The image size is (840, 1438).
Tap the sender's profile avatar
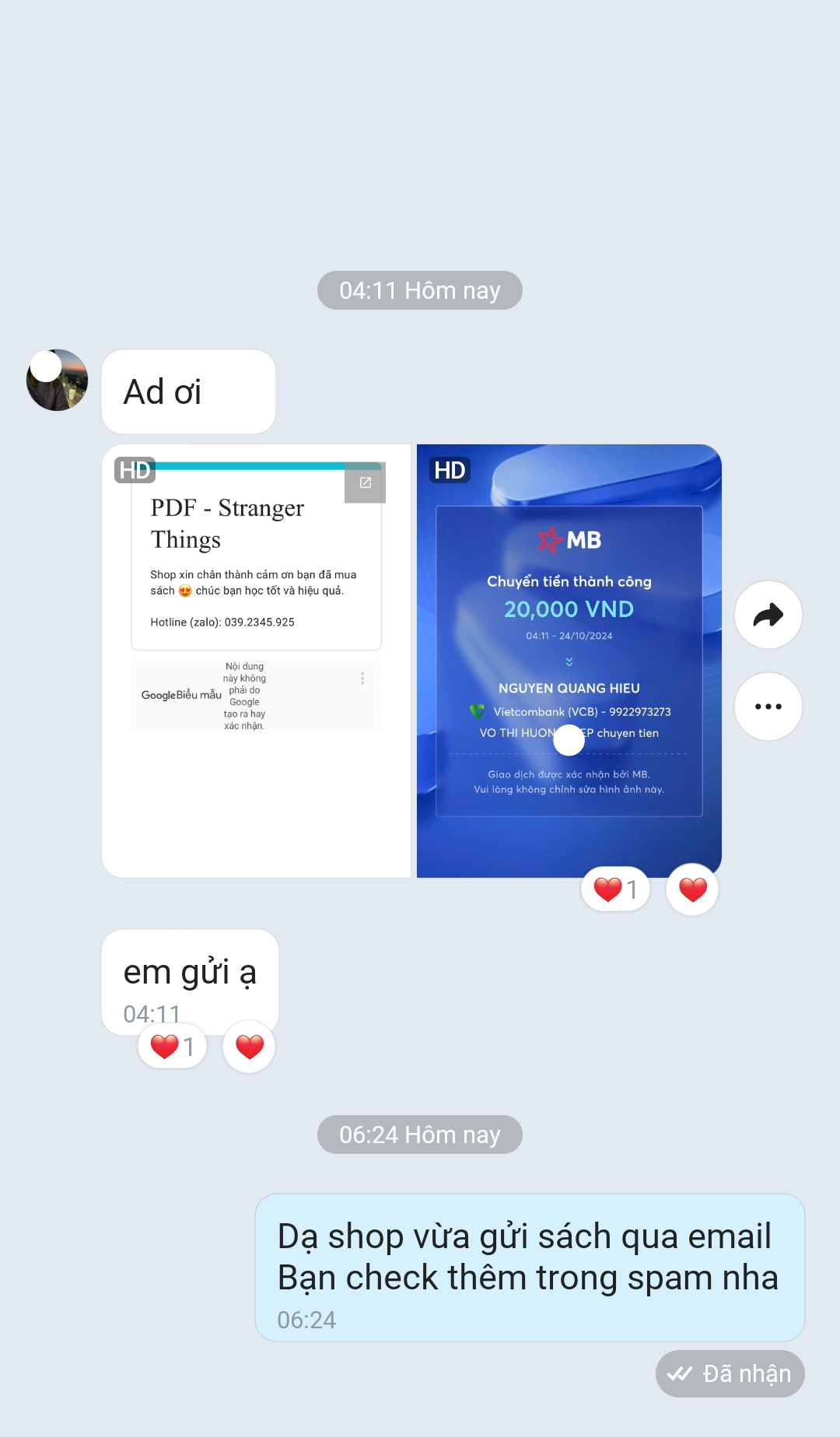pyautogui.click(x=57, y=380)
